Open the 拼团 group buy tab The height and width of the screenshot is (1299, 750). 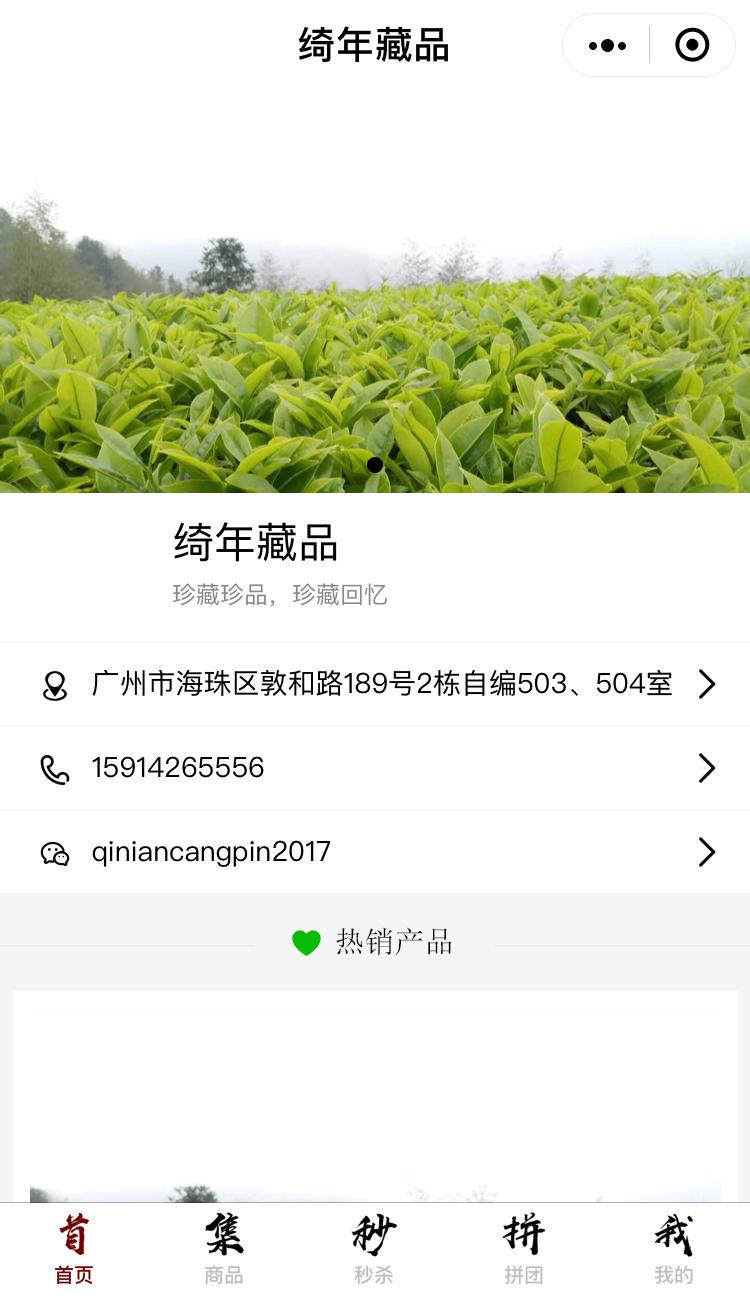tap(524, 1250)
